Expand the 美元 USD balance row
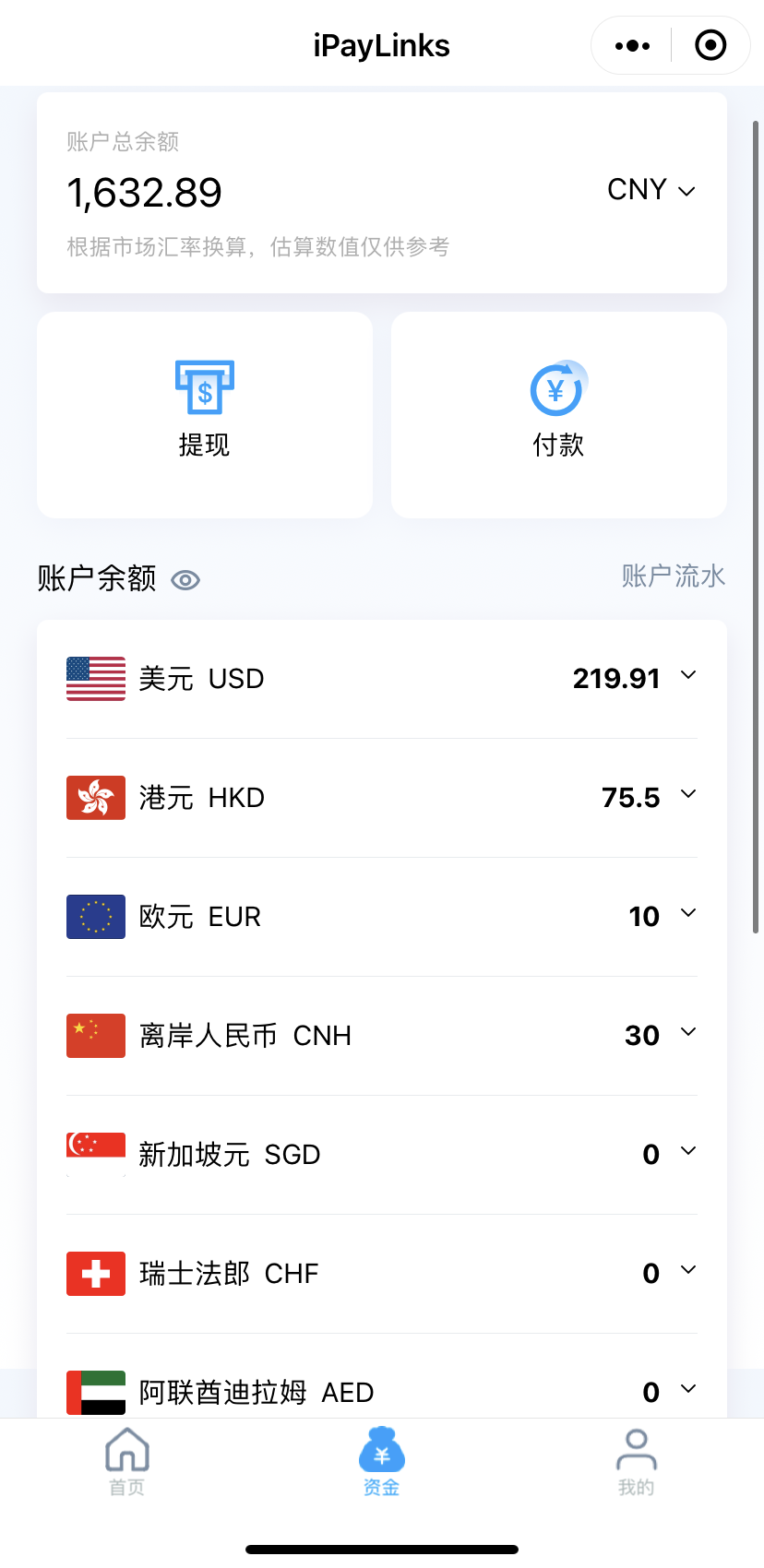Screen dimensions: 764x1568 click(688, 676)
